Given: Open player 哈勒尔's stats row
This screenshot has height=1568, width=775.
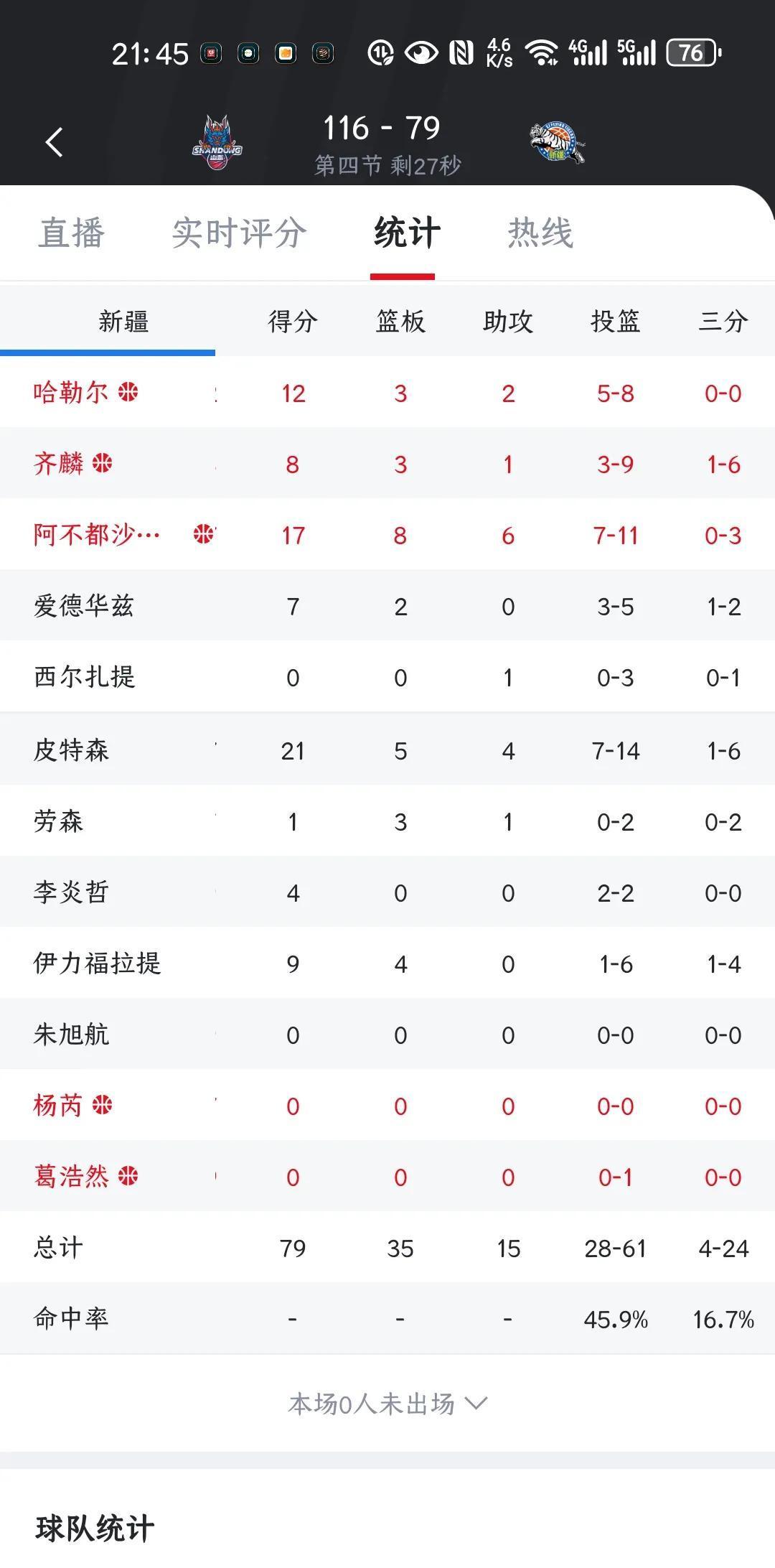Looking at the screenshot, I should pos(70,393).
